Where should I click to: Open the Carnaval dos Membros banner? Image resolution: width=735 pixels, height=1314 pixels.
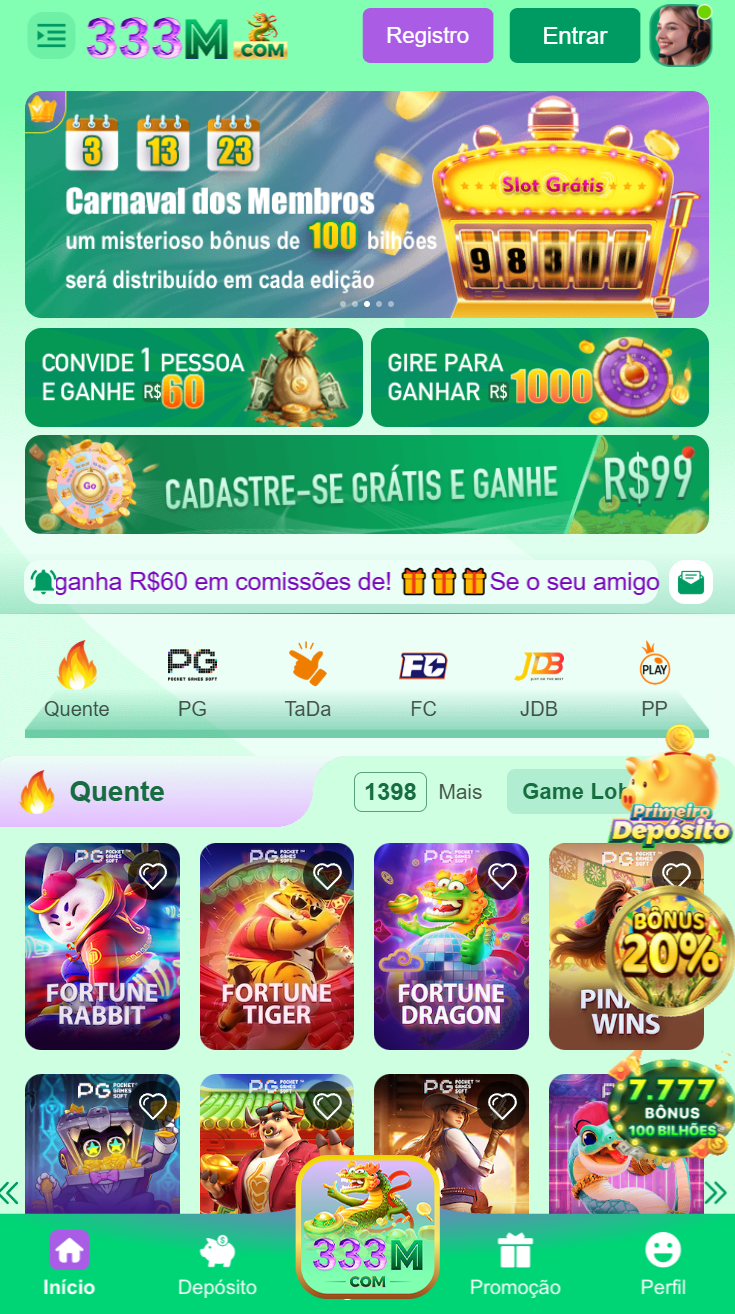click(x=366, y=205)
